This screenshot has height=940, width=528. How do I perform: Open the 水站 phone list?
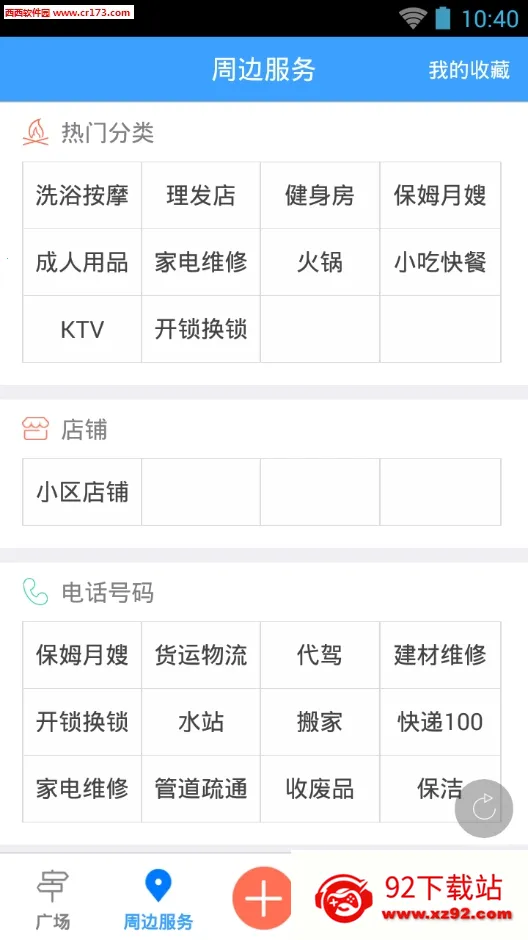201,722
